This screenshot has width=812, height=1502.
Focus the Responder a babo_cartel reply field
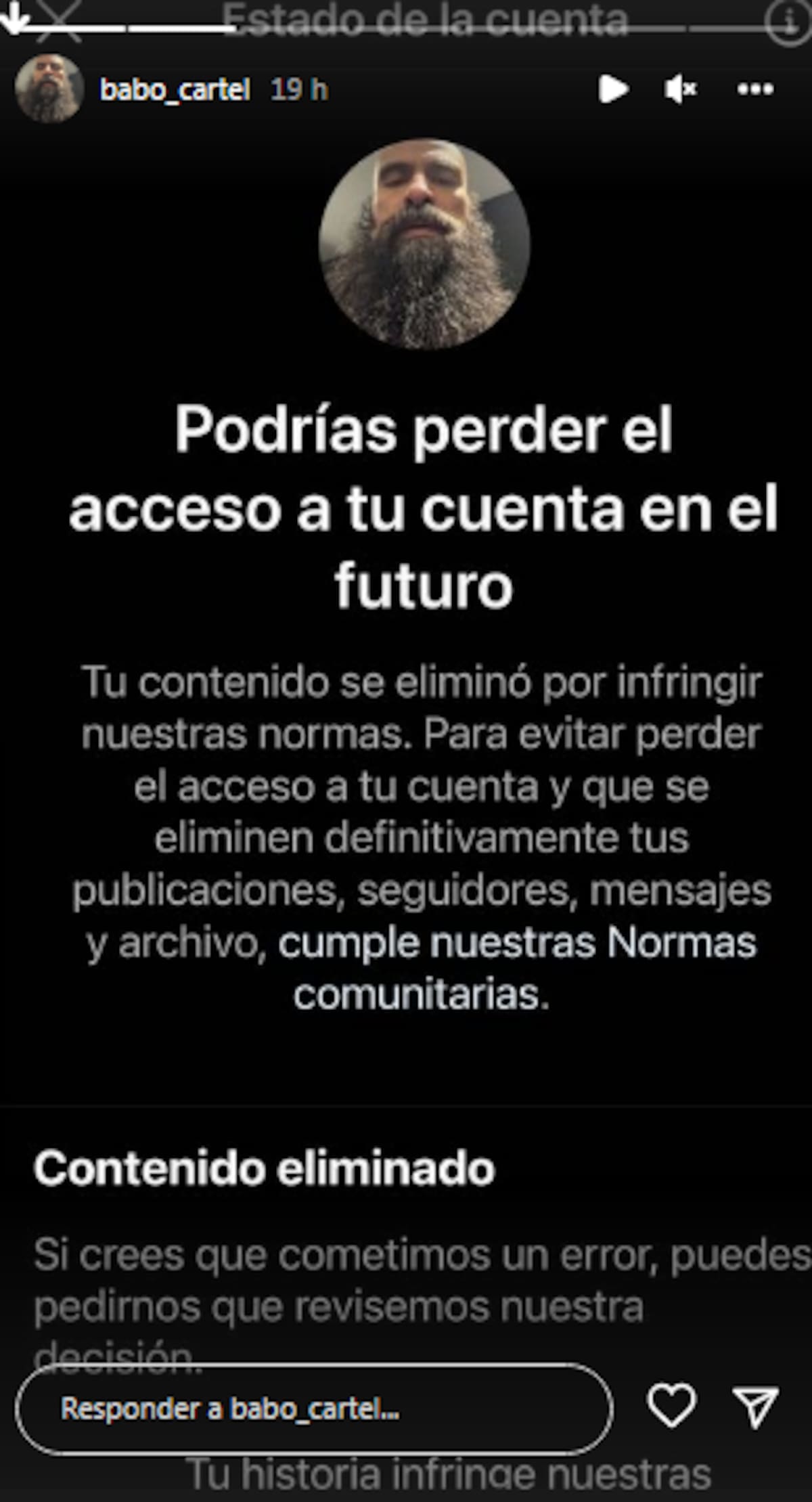click(x=314, y=1409)
